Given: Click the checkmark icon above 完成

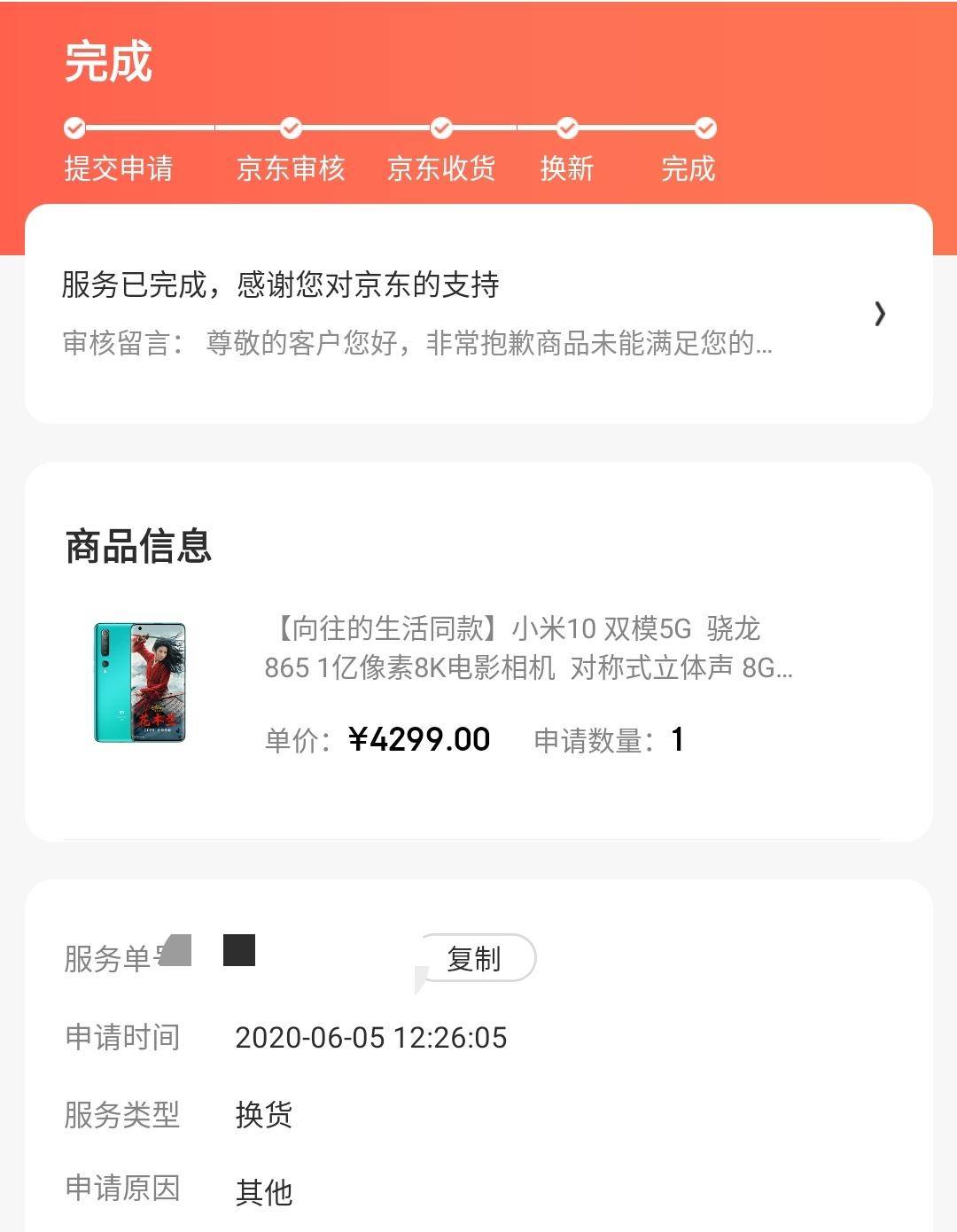Looking at the screenshot, I should point(705,128).
